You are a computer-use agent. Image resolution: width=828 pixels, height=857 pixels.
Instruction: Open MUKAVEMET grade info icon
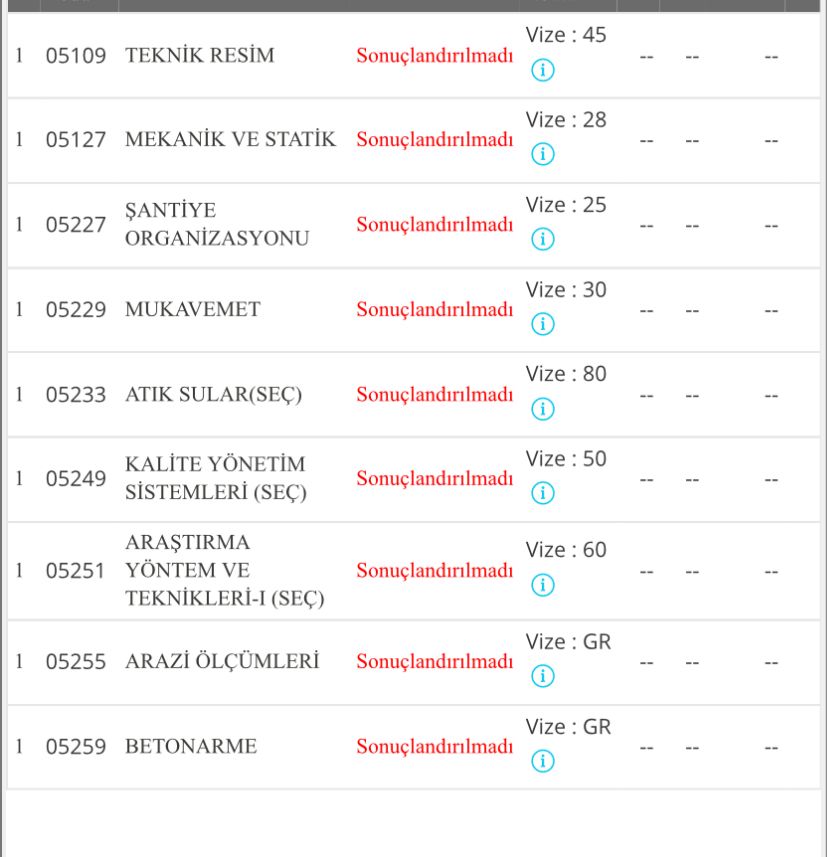(543, 324)
